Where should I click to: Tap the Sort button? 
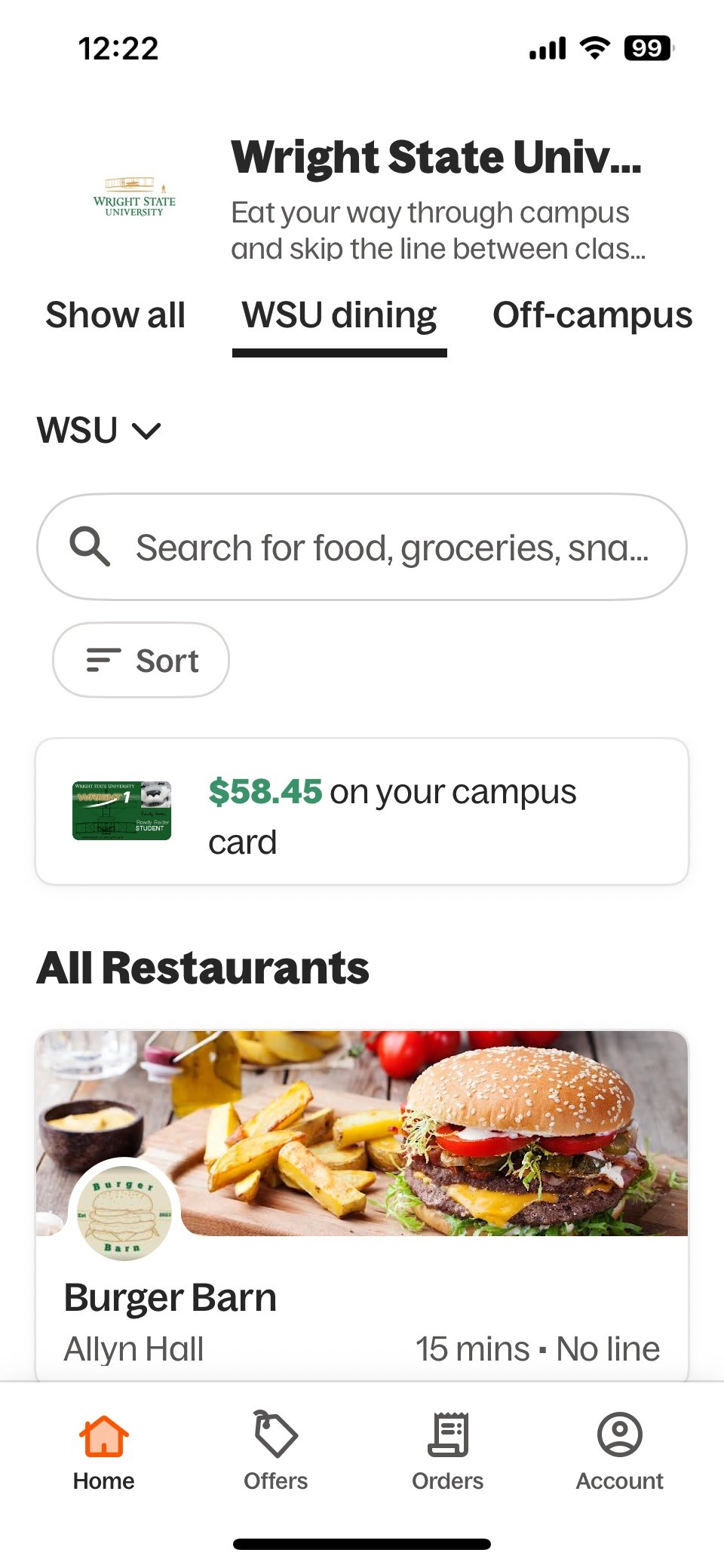click(140, 659)
